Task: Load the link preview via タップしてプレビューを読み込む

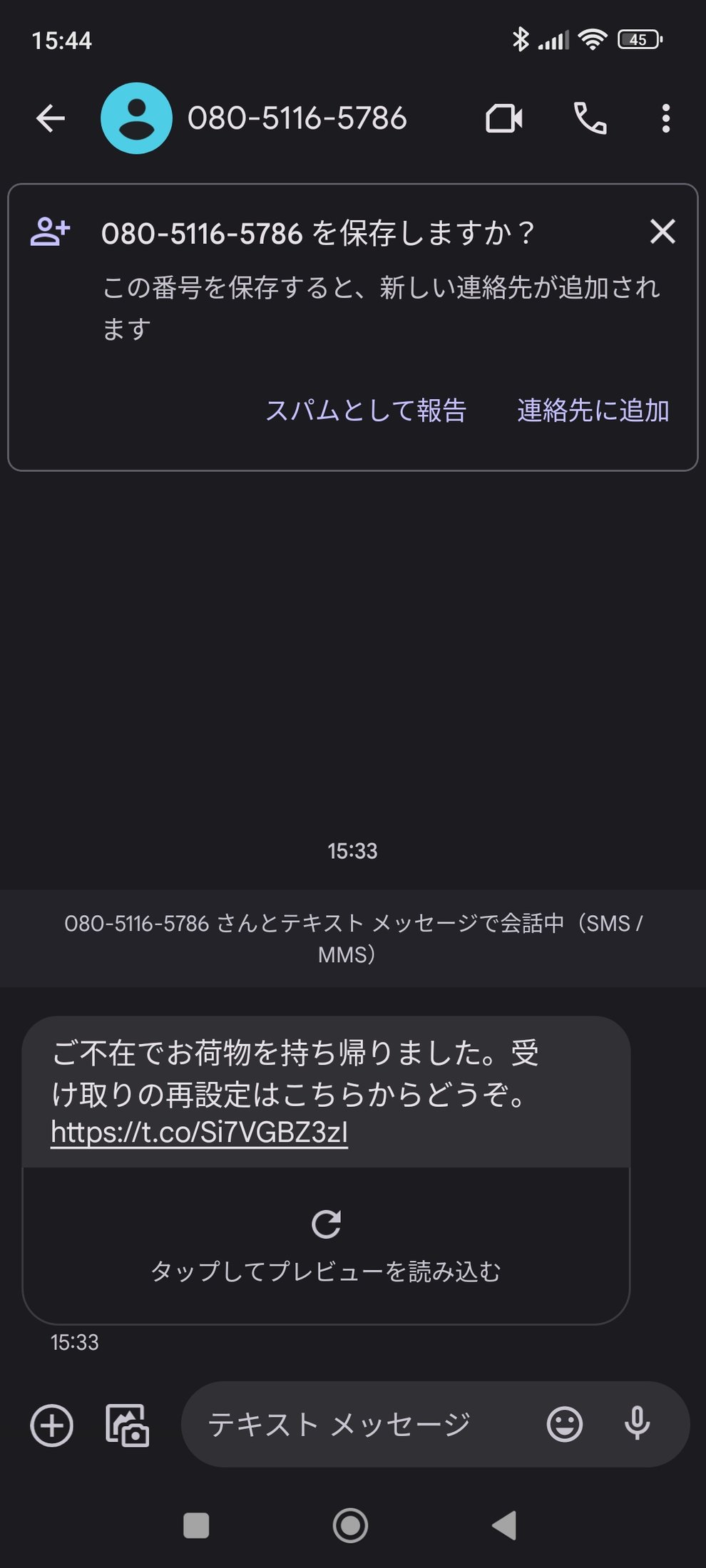Action: click(x=326, y=1245)
